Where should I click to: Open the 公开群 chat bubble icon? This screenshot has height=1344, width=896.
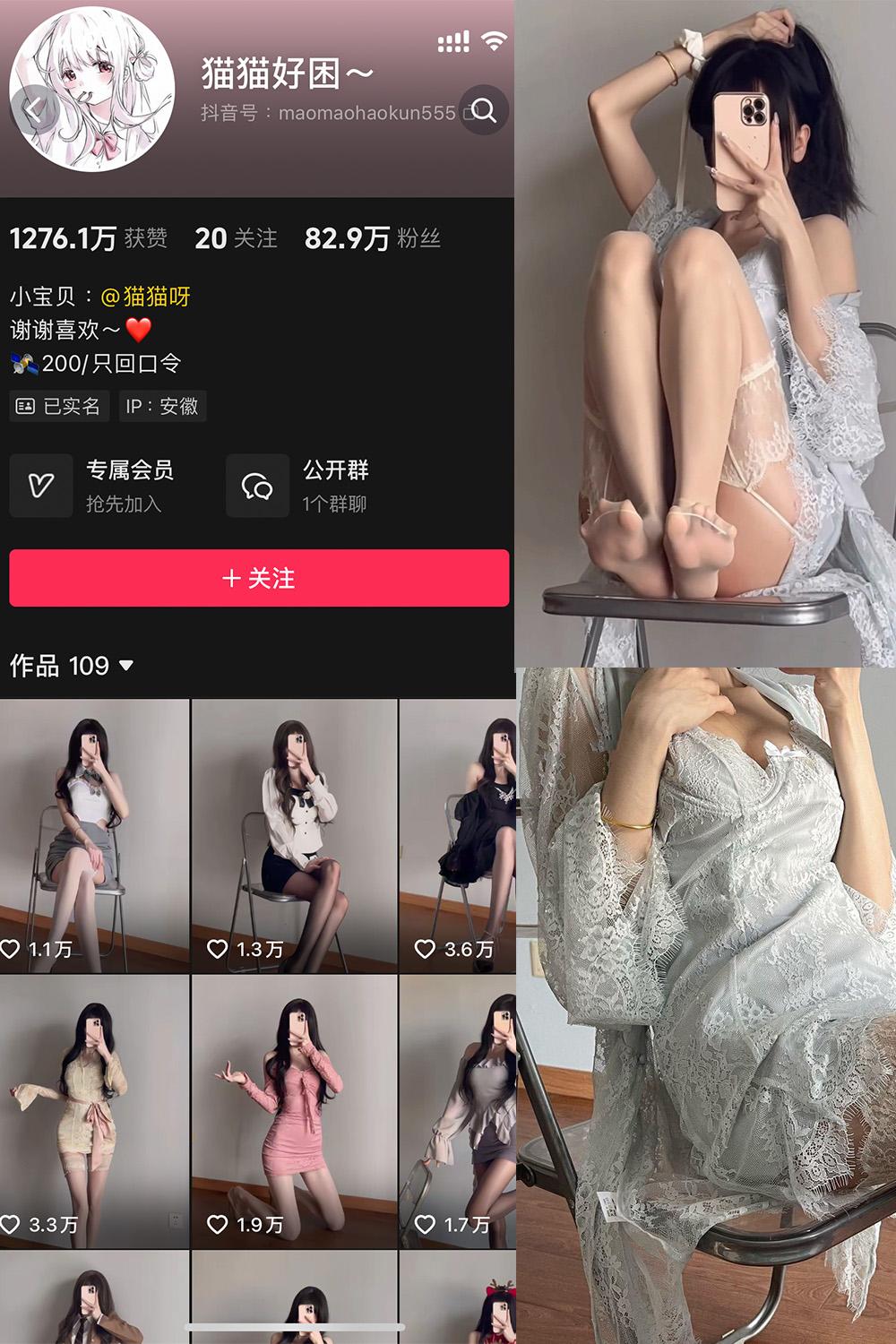coord(257,486)
